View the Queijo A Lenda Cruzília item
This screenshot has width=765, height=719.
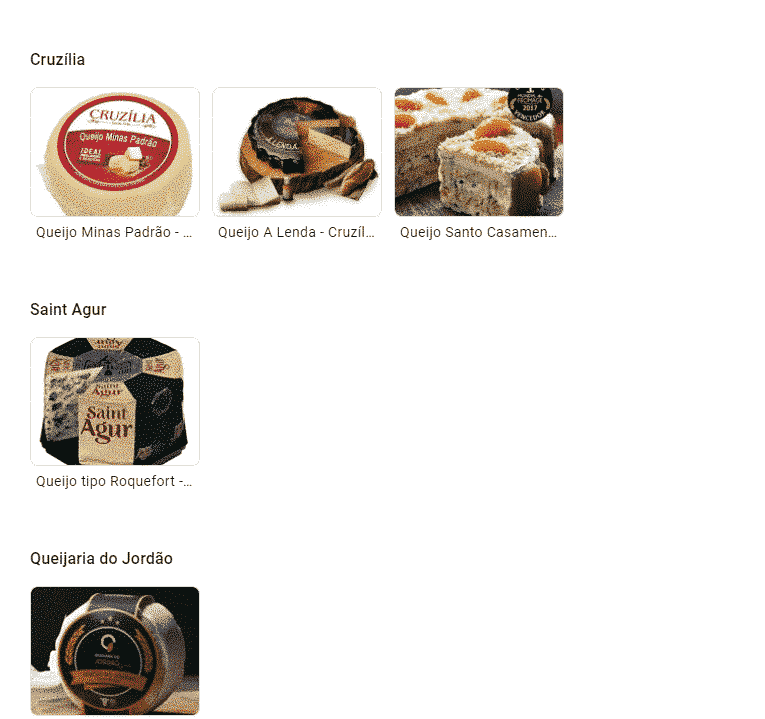(x=297, y=152)
